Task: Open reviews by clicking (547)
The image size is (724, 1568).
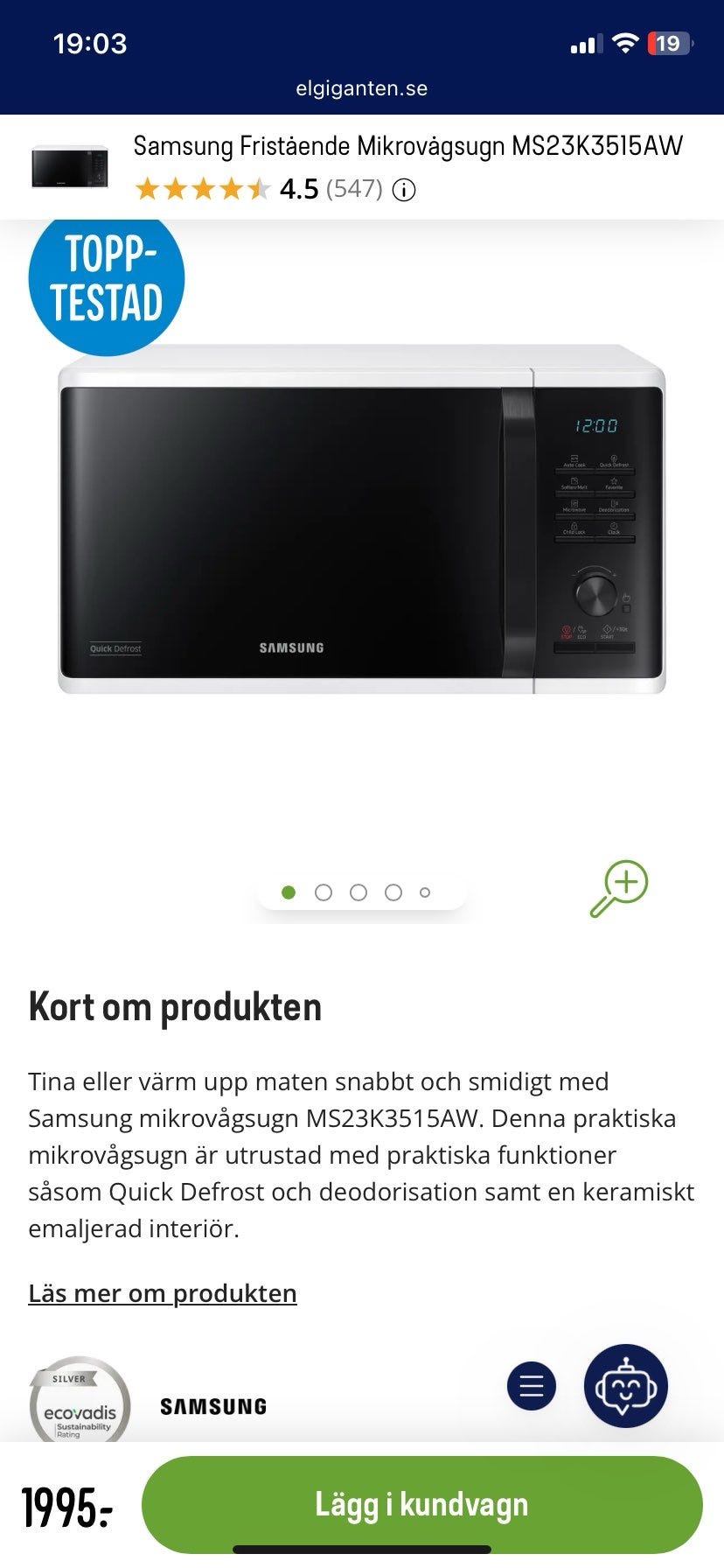Action: pos(355,189)
